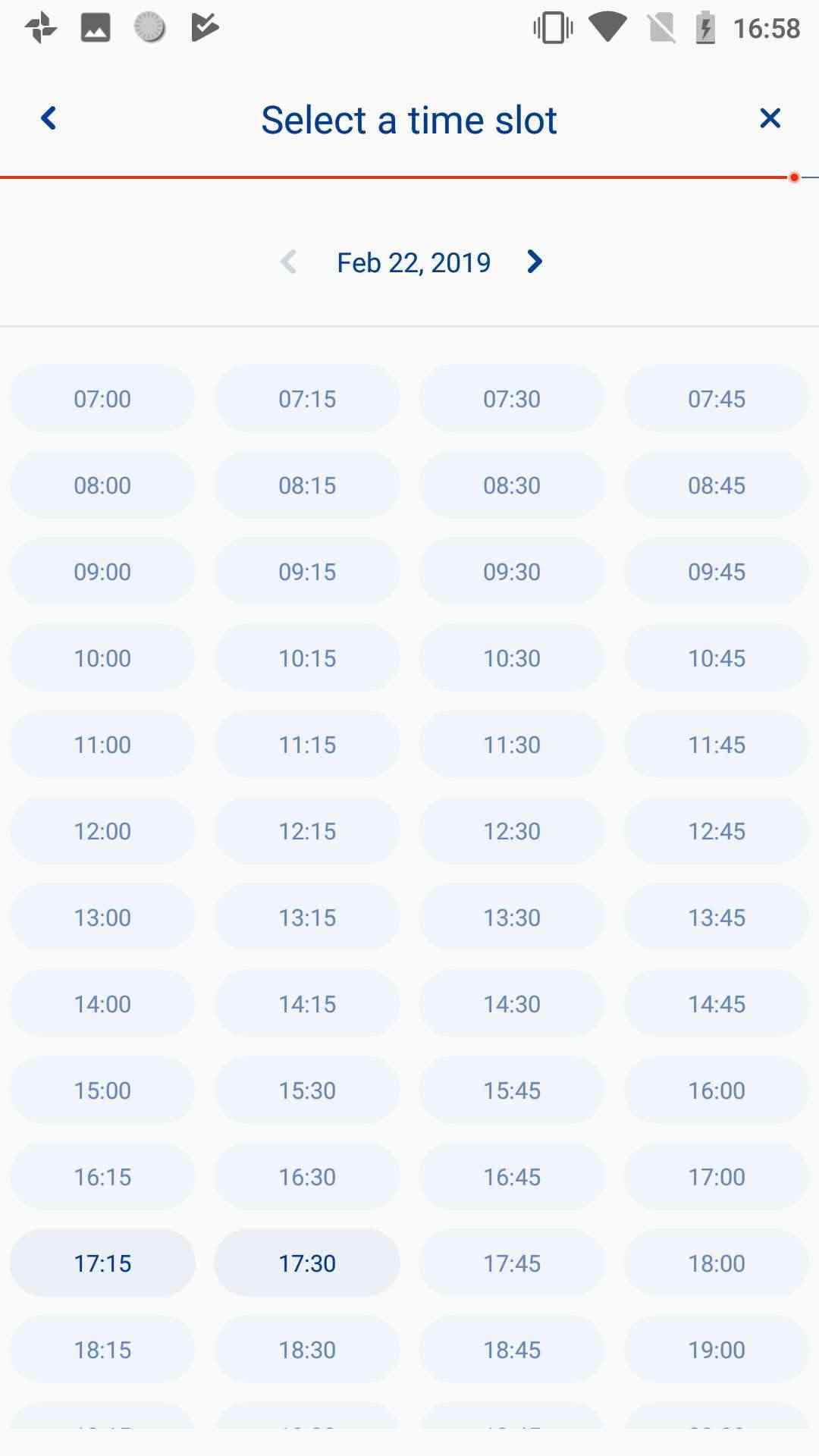This screenshot has height=1456, width=819.
Task: Tap the 15:30 time slot
Action: click(x=307, y=1090)
